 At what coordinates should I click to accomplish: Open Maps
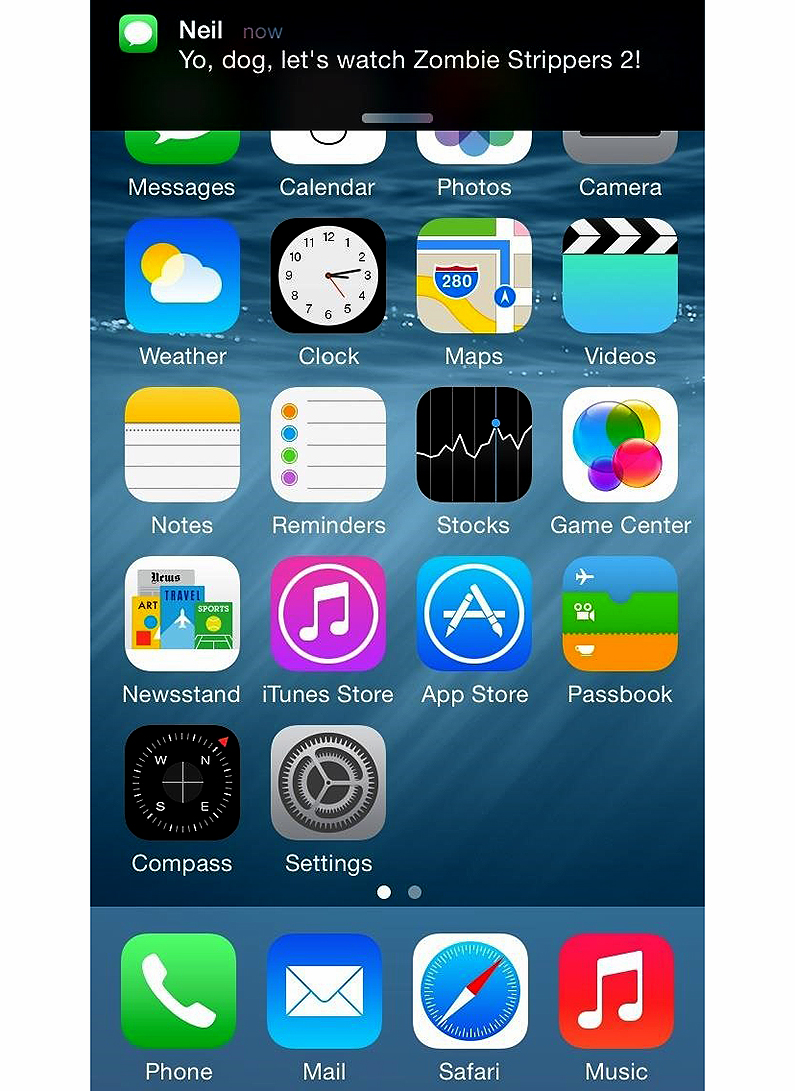(x=474, y=276)
